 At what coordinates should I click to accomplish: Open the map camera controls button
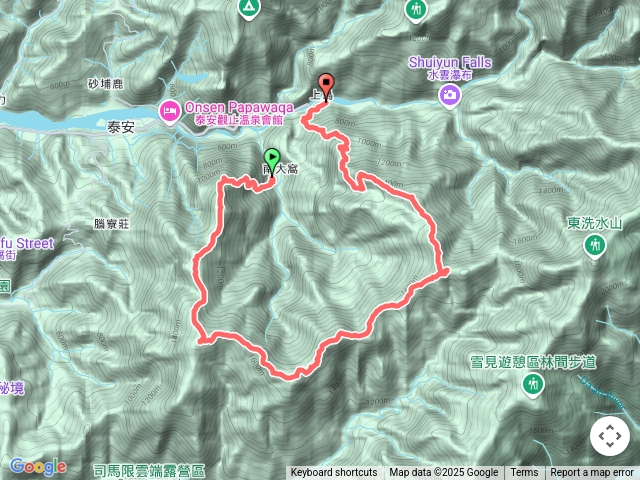609,436
